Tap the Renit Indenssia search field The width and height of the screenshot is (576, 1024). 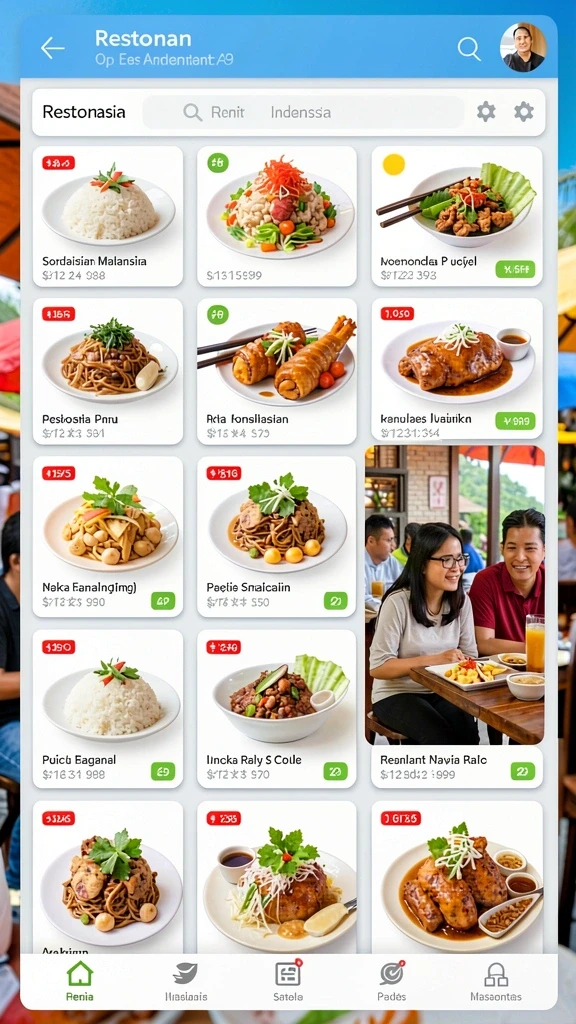pyautogui.click(x=303, y=112)
